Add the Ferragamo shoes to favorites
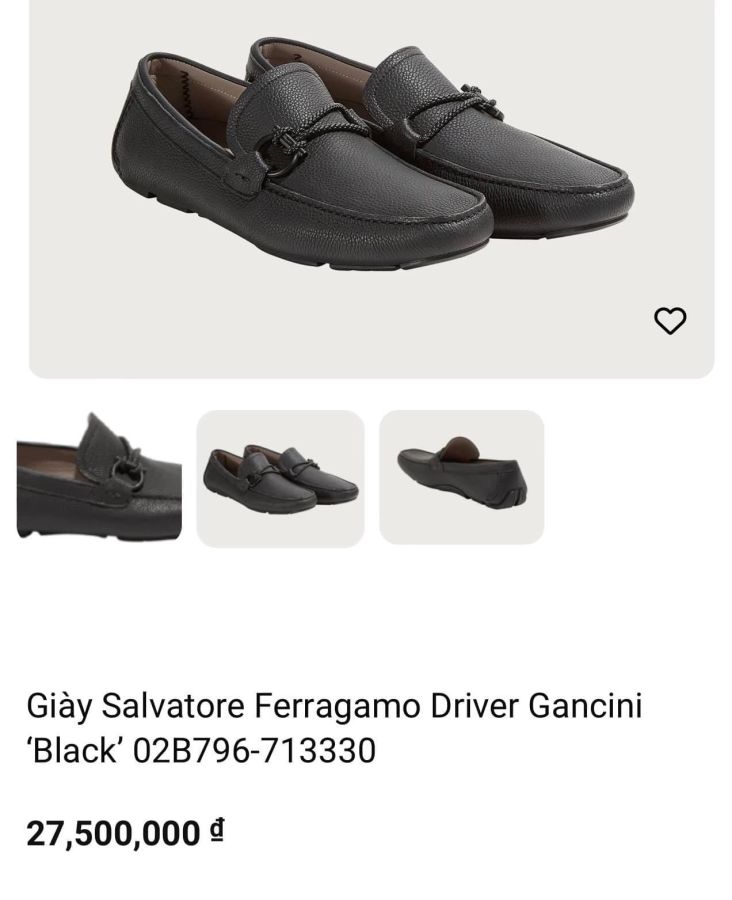This screenshot has width=732, height=900. click(x=670, y=321)
